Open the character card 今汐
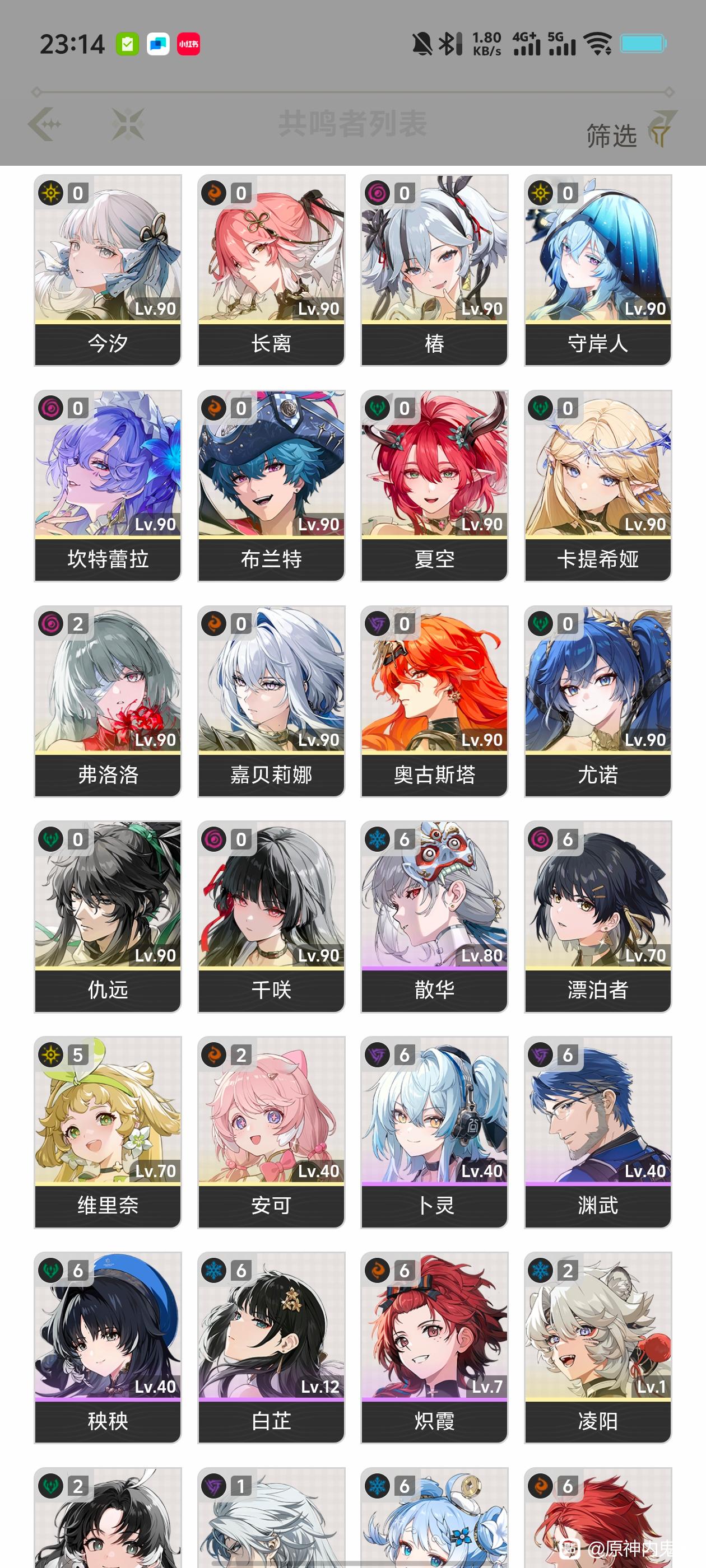 [108, 270]
